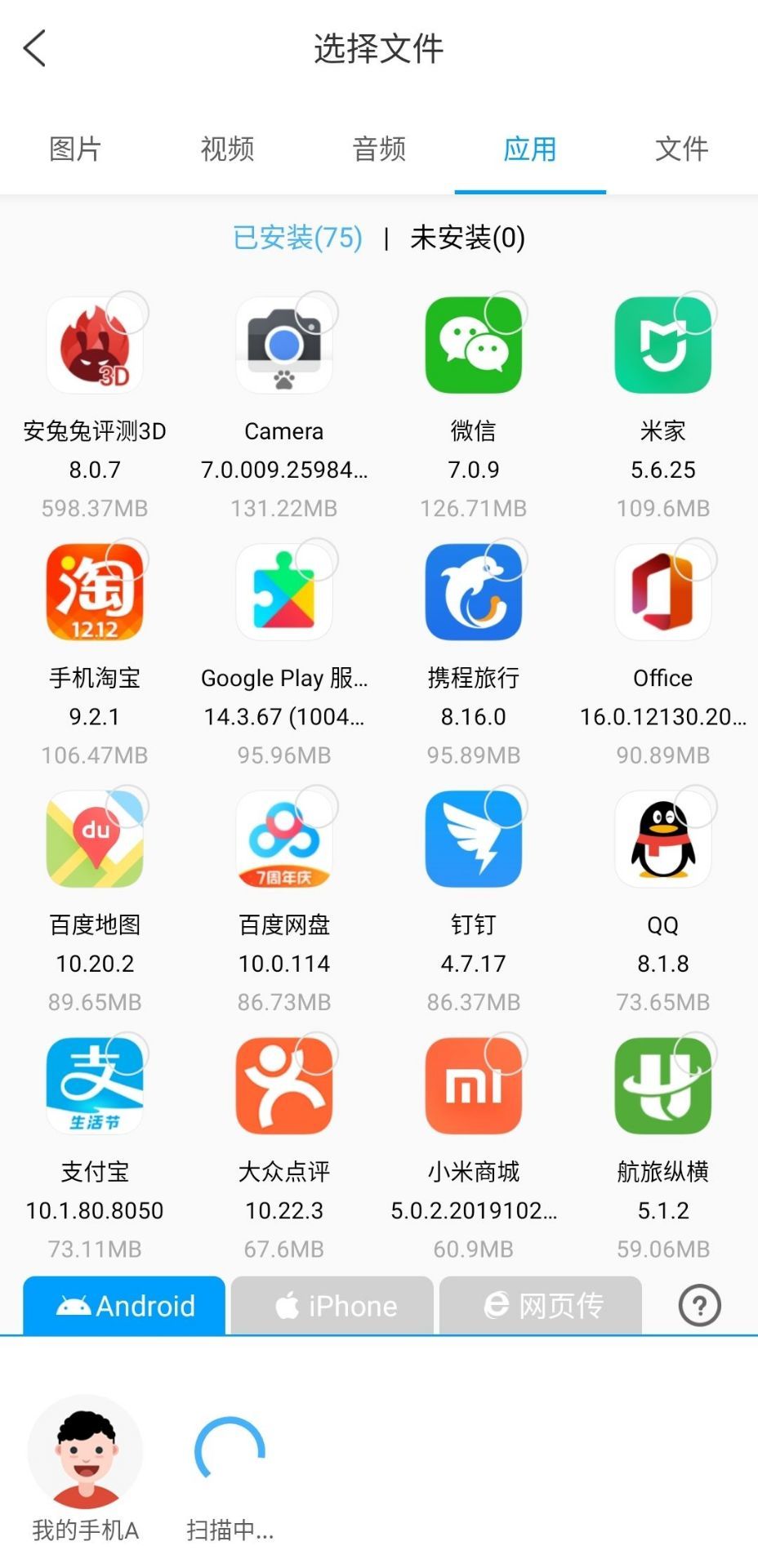Image resolution: width=758 pixels, height=1568 pixels.
Task: Go back from the 选择文件 screen
Action: point(34,49)
